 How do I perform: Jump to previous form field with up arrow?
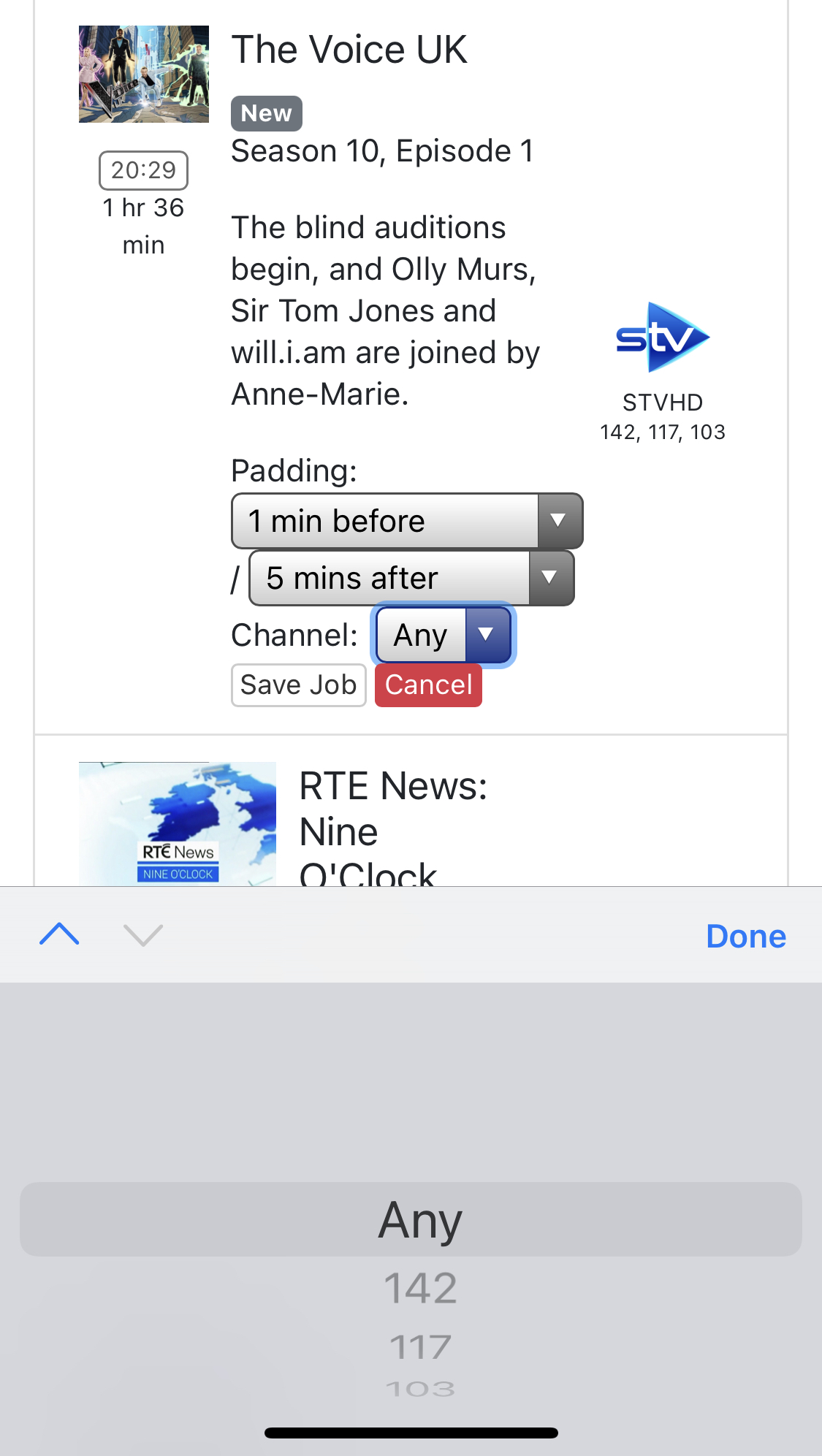(59, 934)
